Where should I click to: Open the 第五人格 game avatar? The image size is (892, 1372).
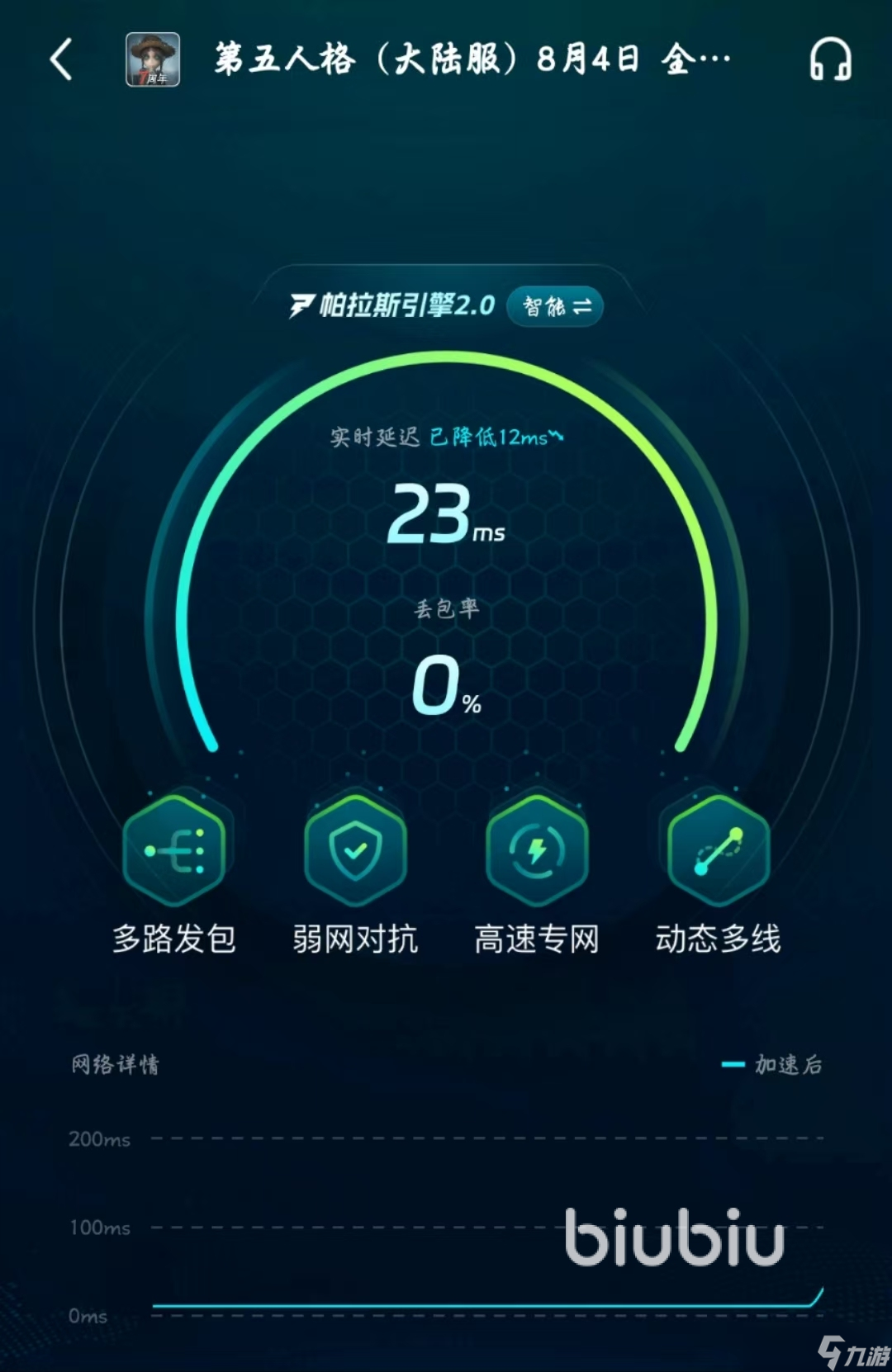[x=153, y=60]
